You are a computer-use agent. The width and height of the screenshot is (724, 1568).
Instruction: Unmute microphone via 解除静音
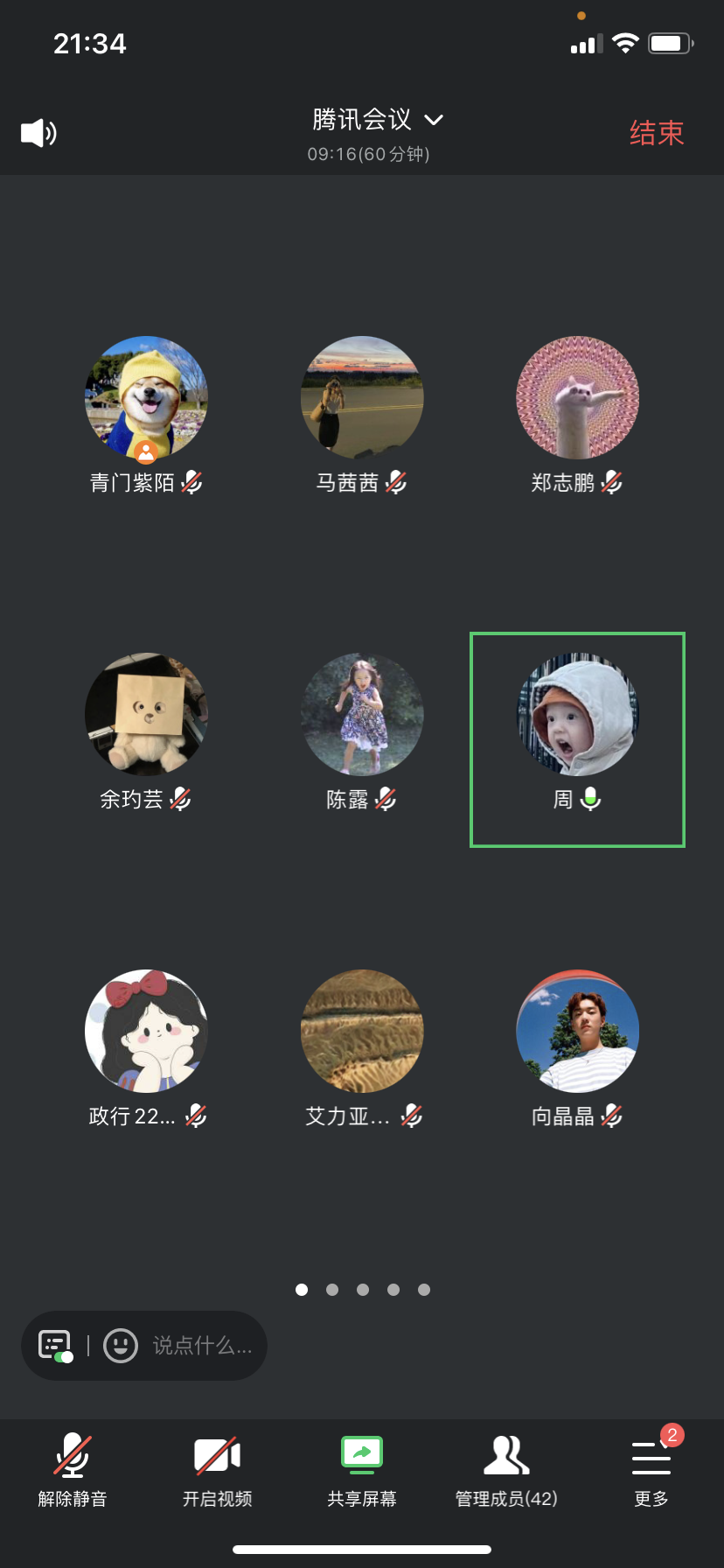click(73, 1470)
